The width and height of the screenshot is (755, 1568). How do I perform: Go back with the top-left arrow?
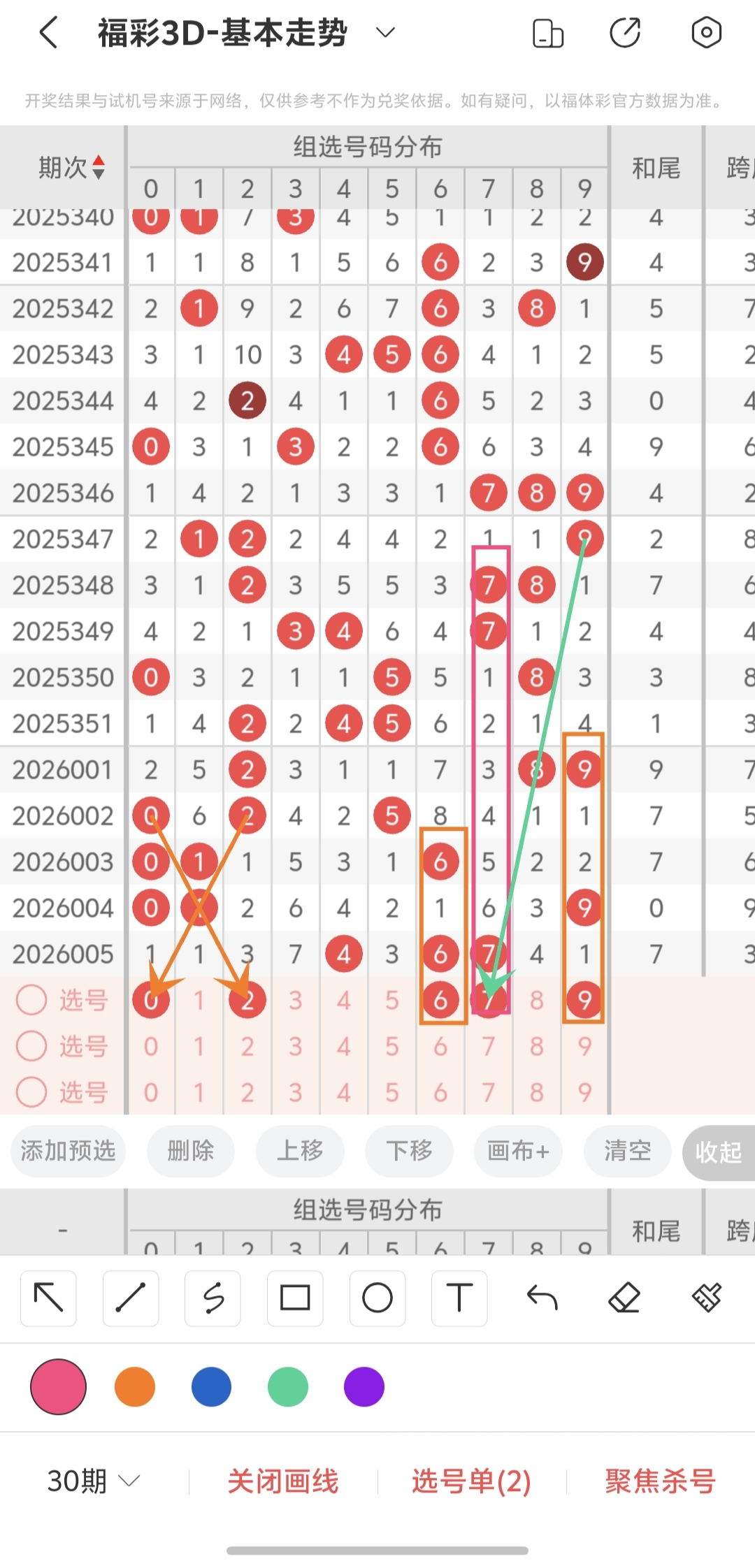48,33
